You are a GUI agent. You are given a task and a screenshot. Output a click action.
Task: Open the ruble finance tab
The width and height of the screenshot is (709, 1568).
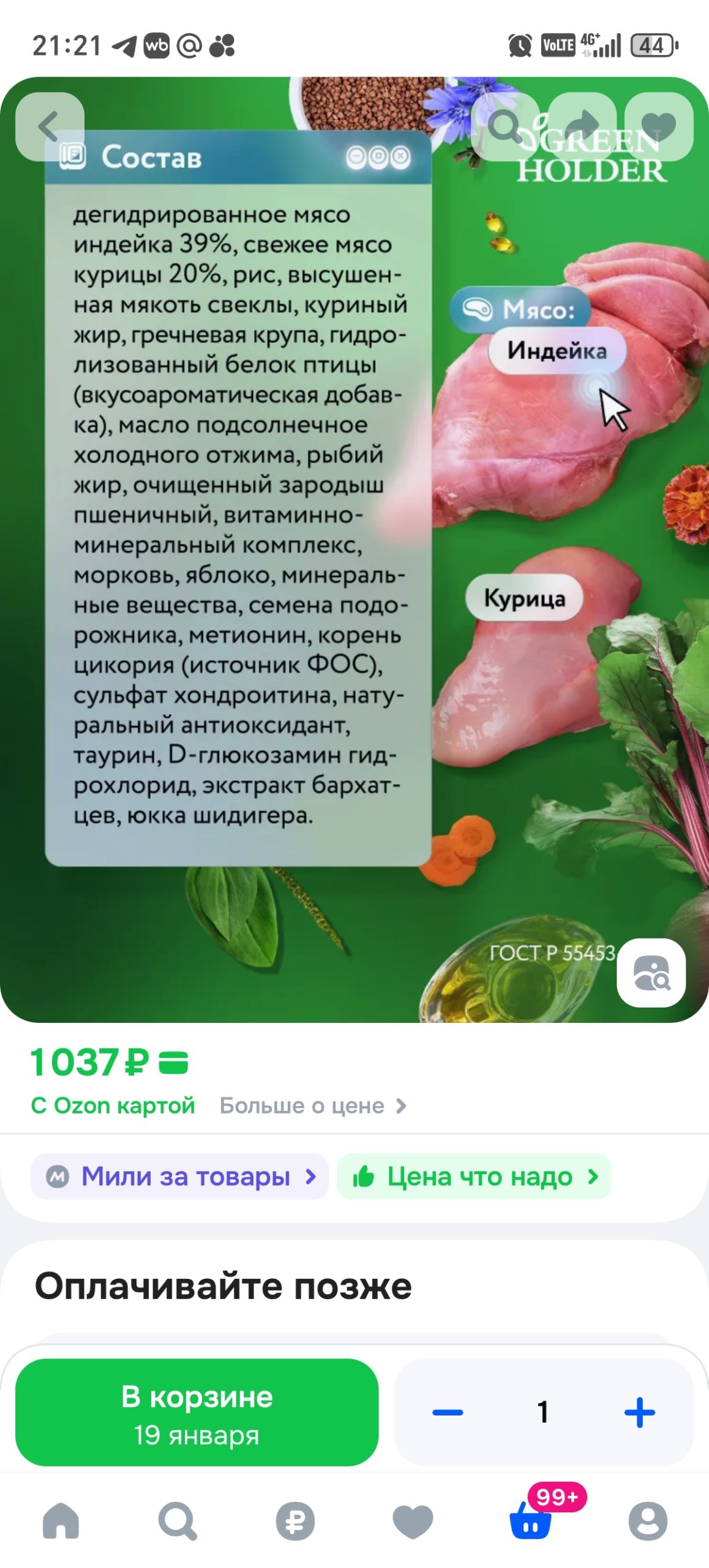(x=295, y=1521)
